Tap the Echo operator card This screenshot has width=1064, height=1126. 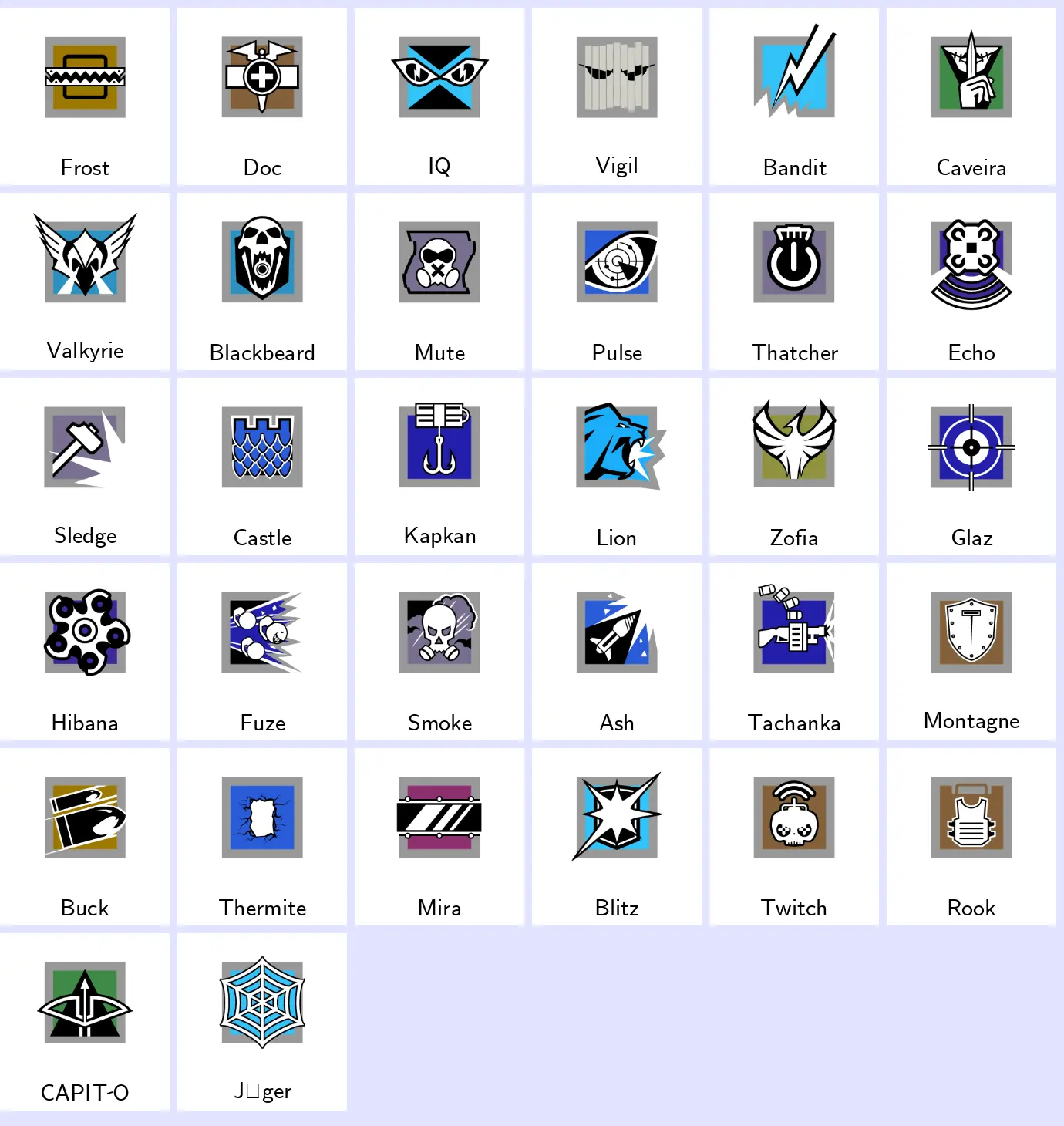971,281
